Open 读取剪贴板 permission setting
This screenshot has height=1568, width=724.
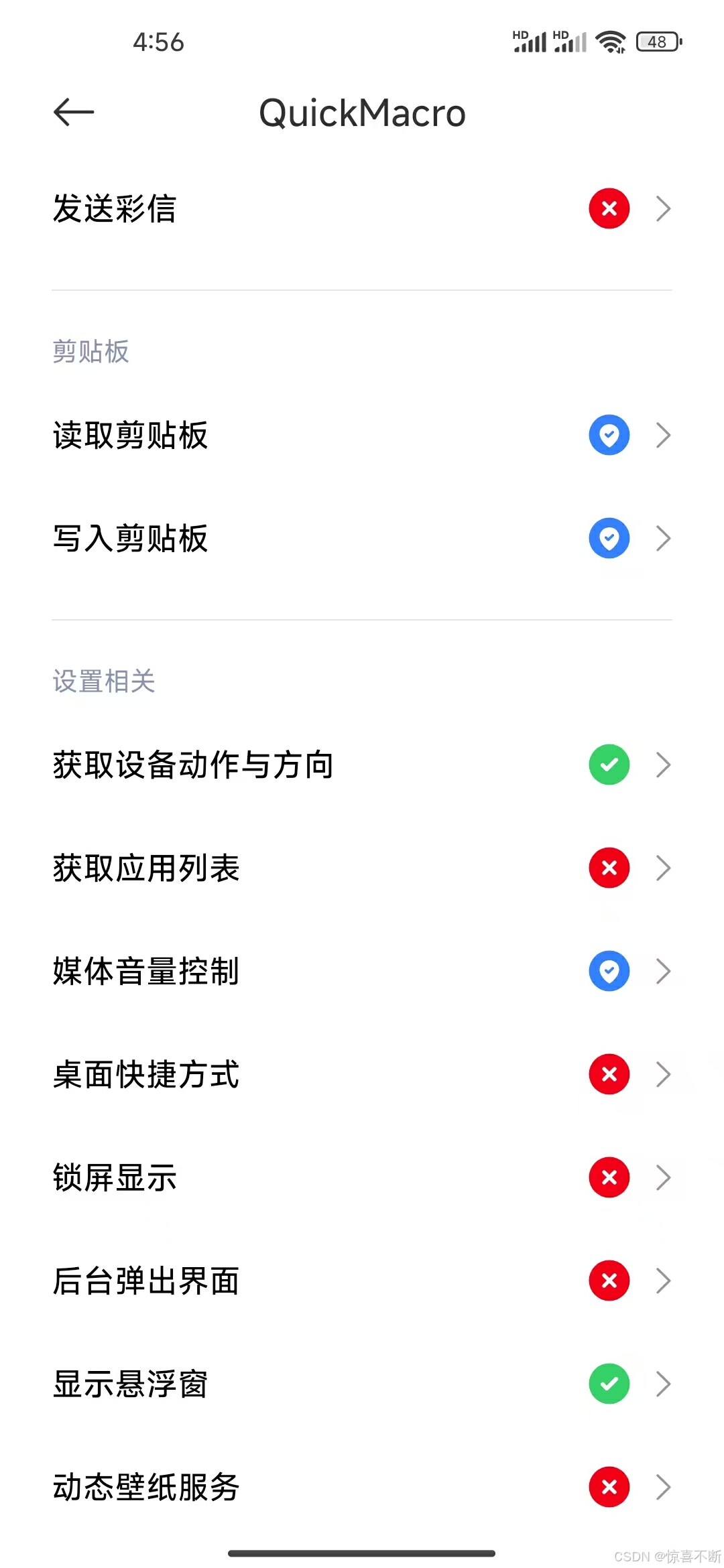[362, 435]
